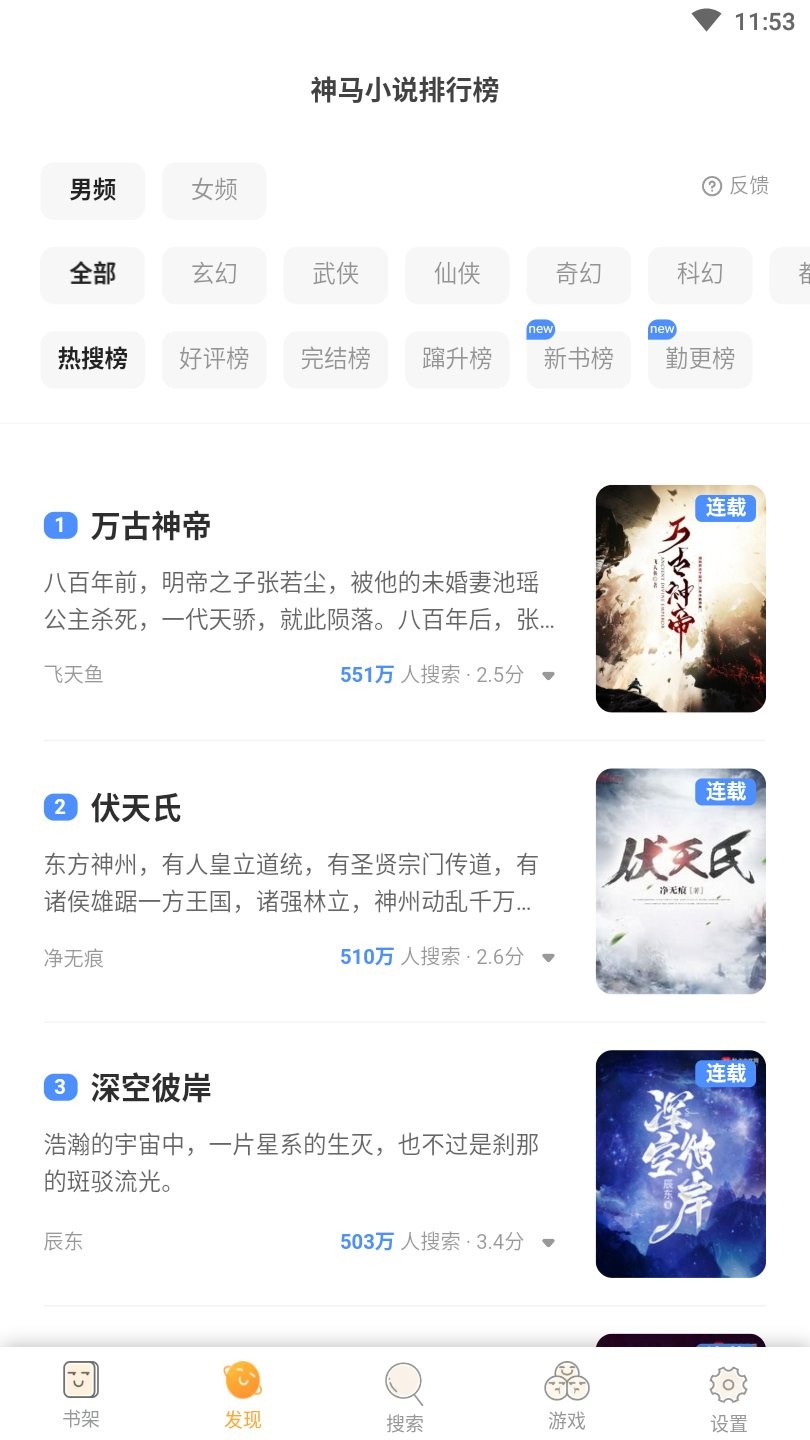Image resolution: width=810 pixels, height=1440 pixels.
Task: Tap the 深空彼岸 book cover
Action: tap(680, 1163)
